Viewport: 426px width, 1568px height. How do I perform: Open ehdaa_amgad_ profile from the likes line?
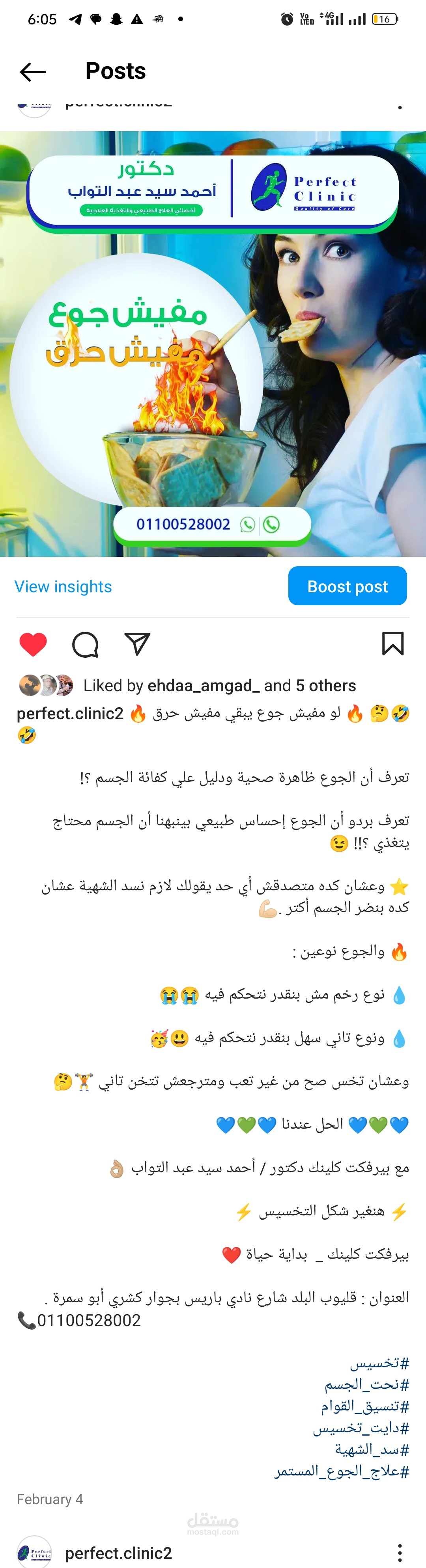point(203,685)
